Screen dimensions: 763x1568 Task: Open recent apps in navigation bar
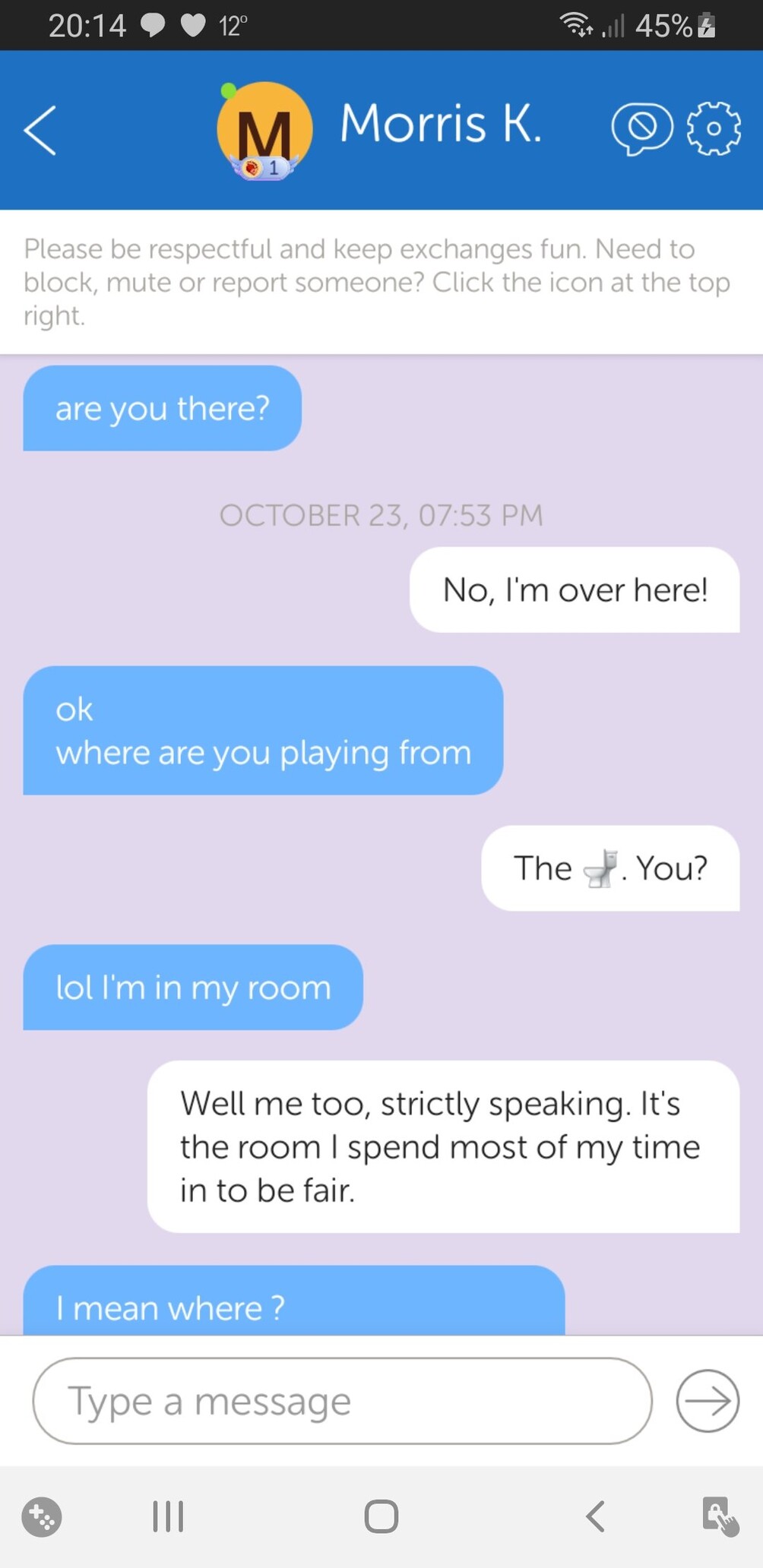pos(168,1516)
